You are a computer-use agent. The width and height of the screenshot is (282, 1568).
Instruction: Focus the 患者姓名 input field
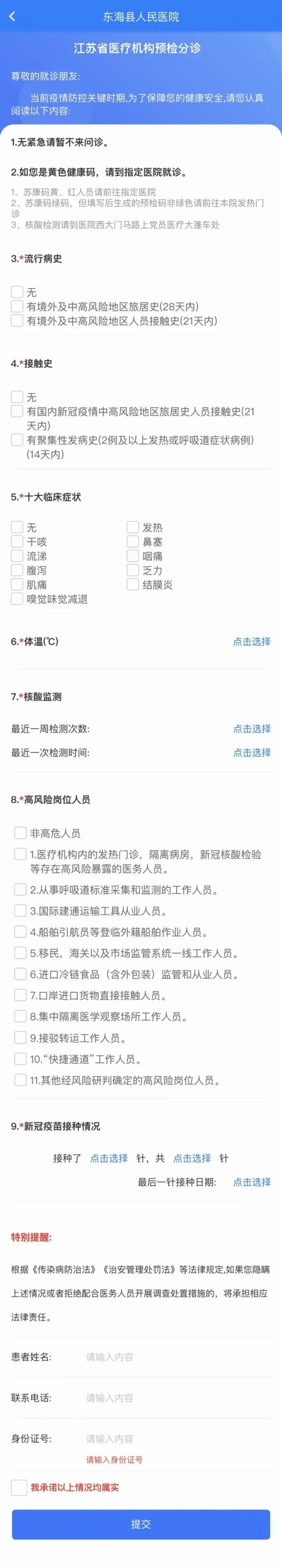(x=177, y=1357)
